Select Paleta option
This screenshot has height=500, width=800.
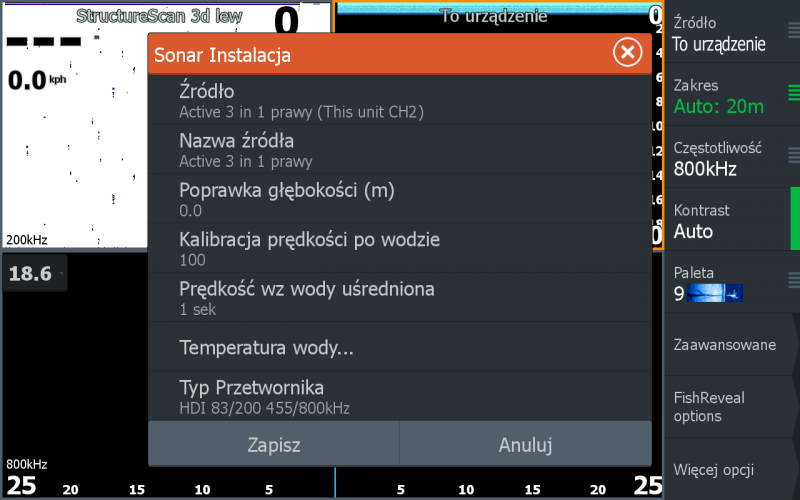(x=728, y=283)
